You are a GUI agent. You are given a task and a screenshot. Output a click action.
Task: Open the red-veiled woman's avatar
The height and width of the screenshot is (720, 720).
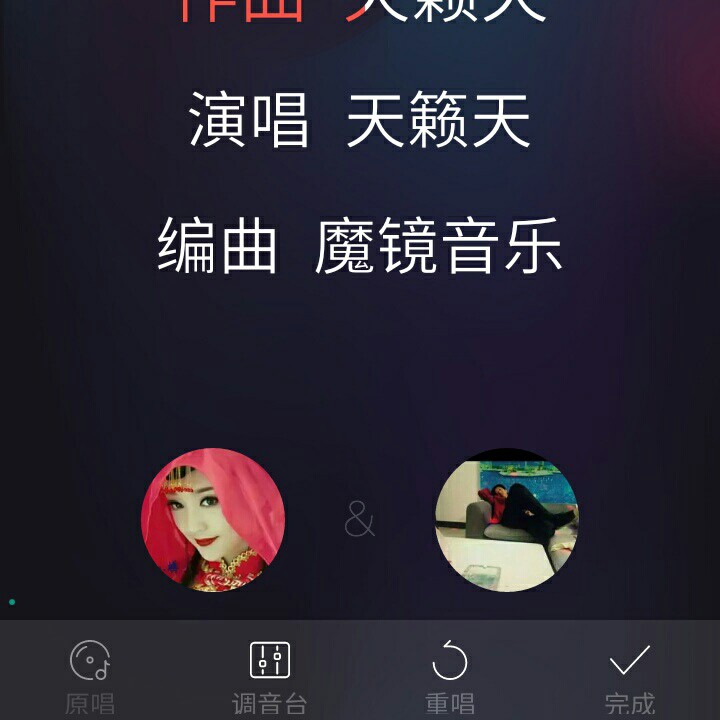tap(213, 520)
